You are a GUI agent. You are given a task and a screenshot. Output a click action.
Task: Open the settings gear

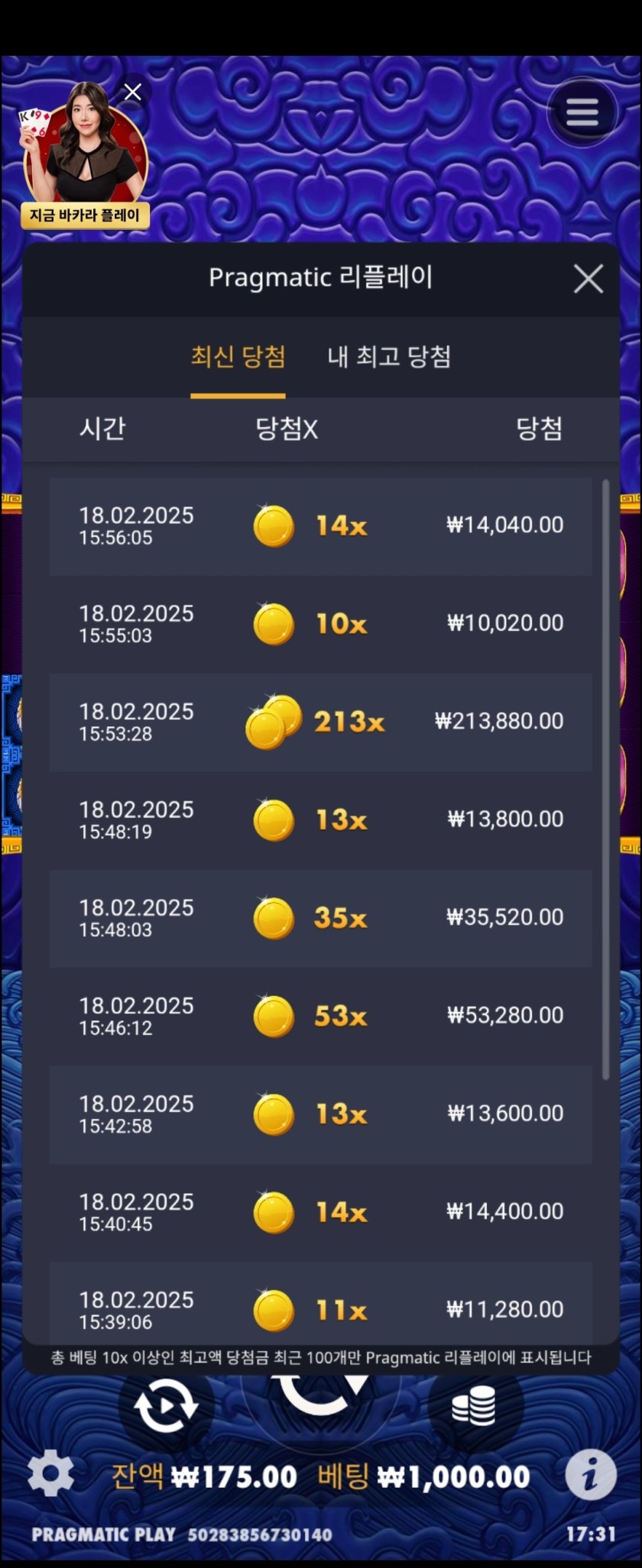[x=50, y=1474]
